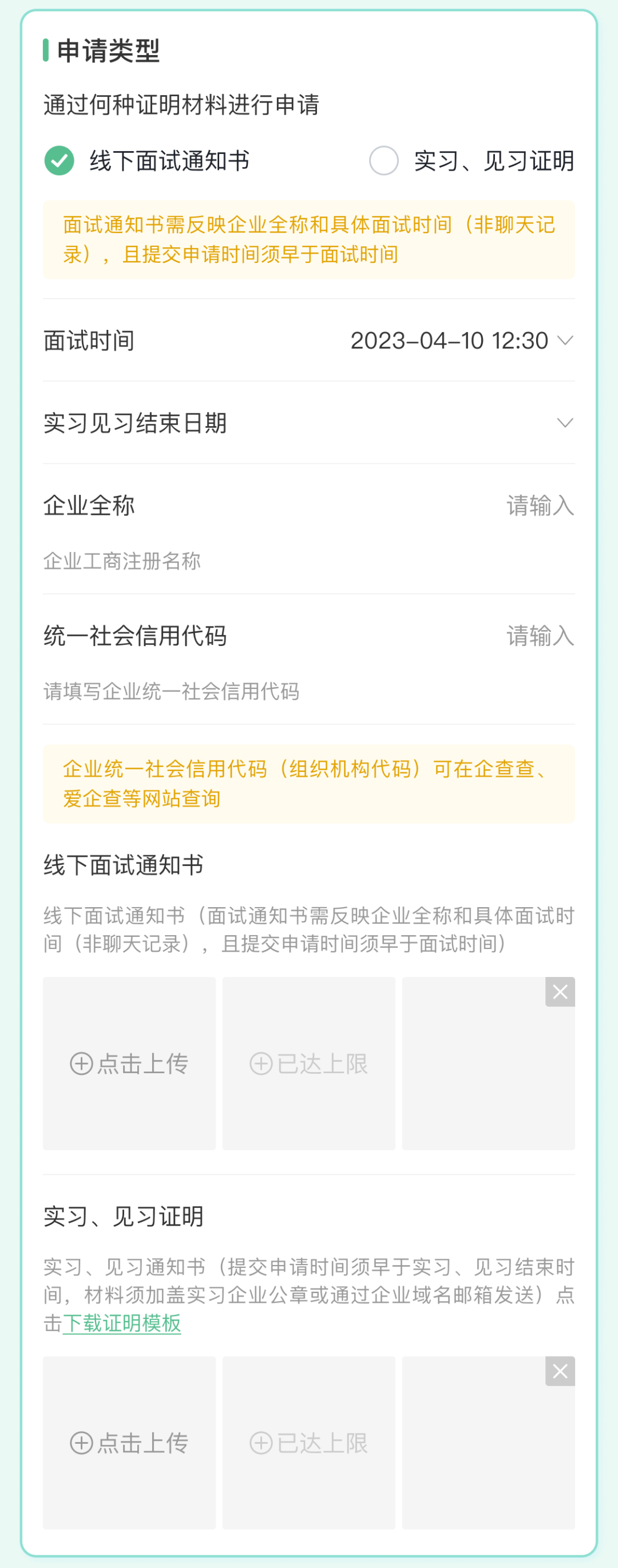Tap the 企业全称 input field

pyautogui.click(x=540, y=506)
